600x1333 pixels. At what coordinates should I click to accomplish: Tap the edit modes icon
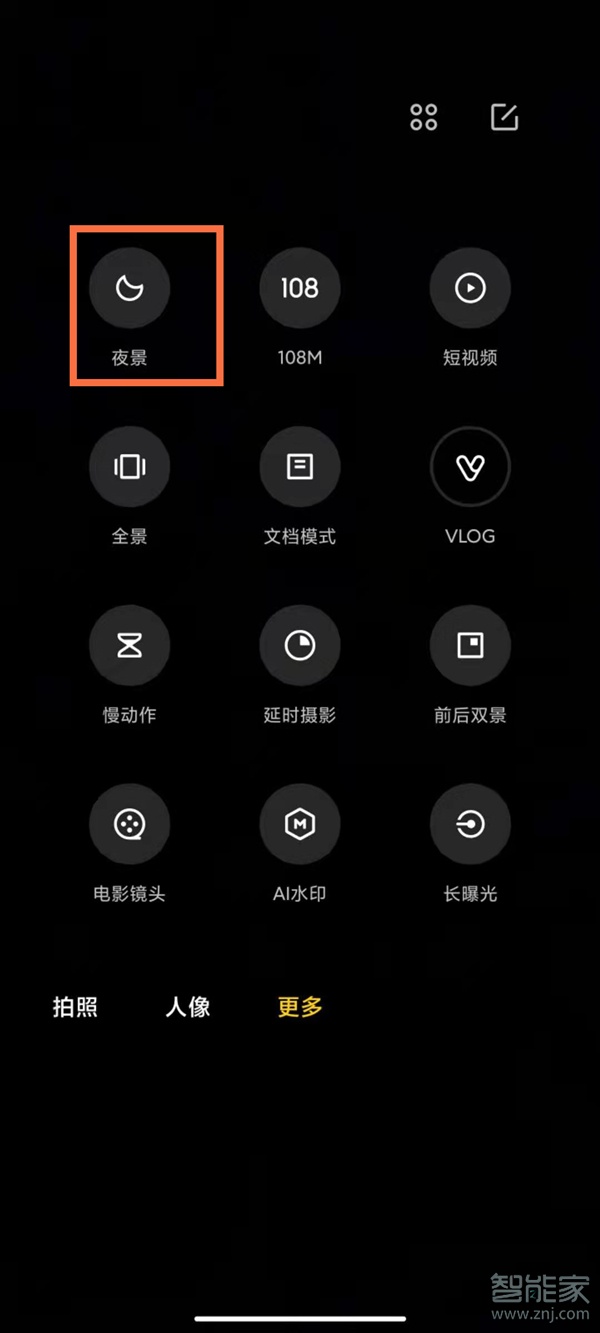[504, 117]
